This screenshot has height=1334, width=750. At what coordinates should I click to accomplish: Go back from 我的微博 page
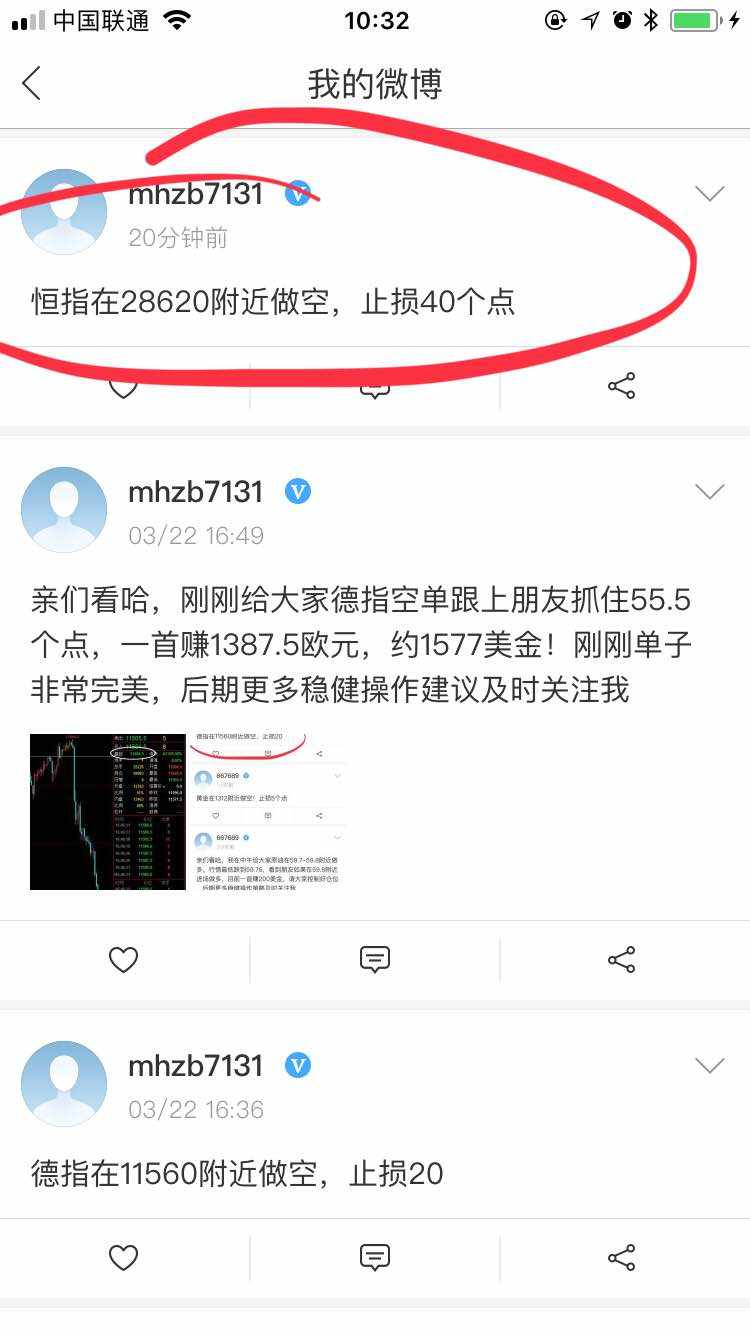pos(32,84)
